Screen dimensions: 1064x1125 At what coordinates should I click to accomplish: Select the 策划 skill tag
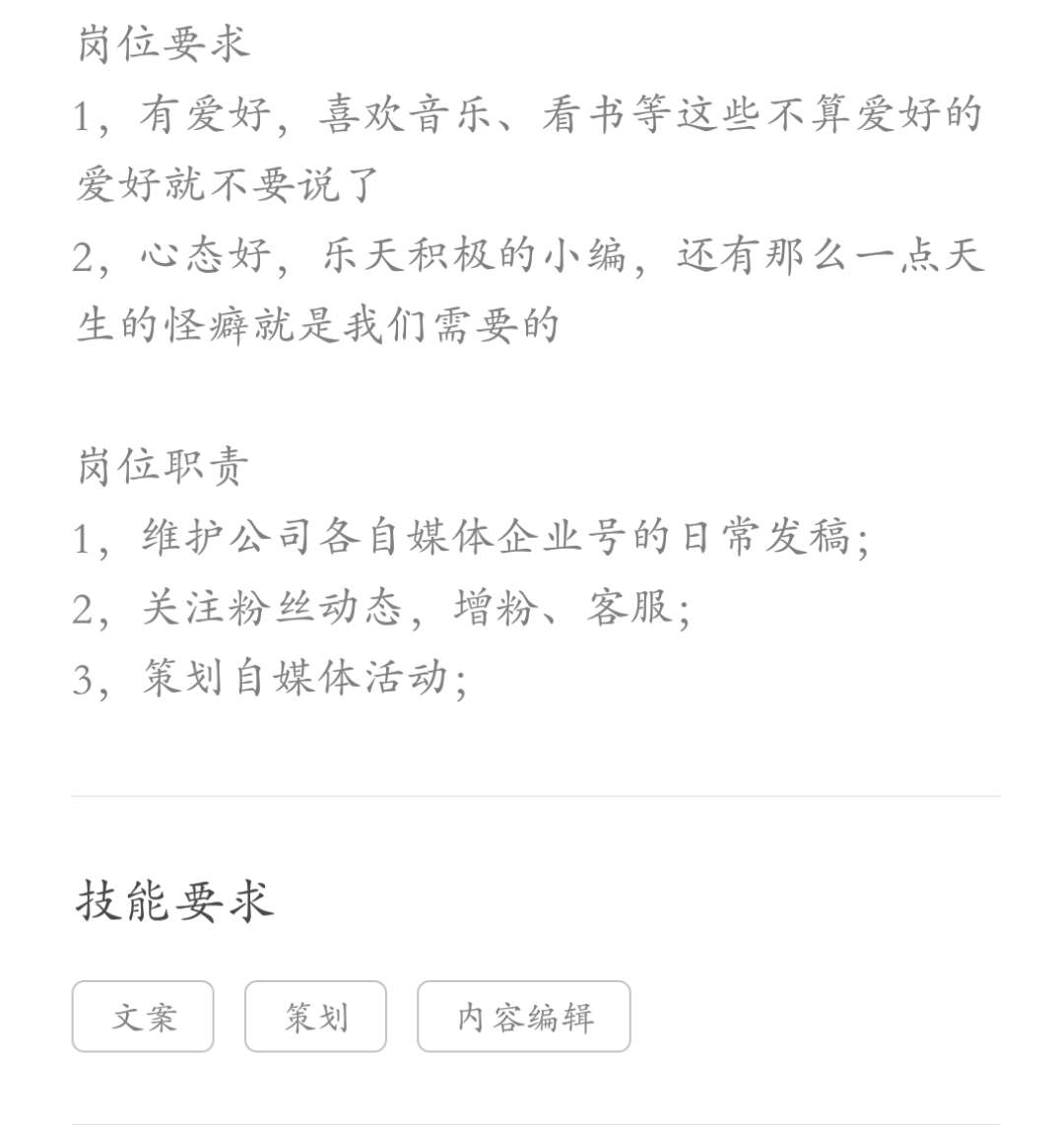(x=315, y=1017)
